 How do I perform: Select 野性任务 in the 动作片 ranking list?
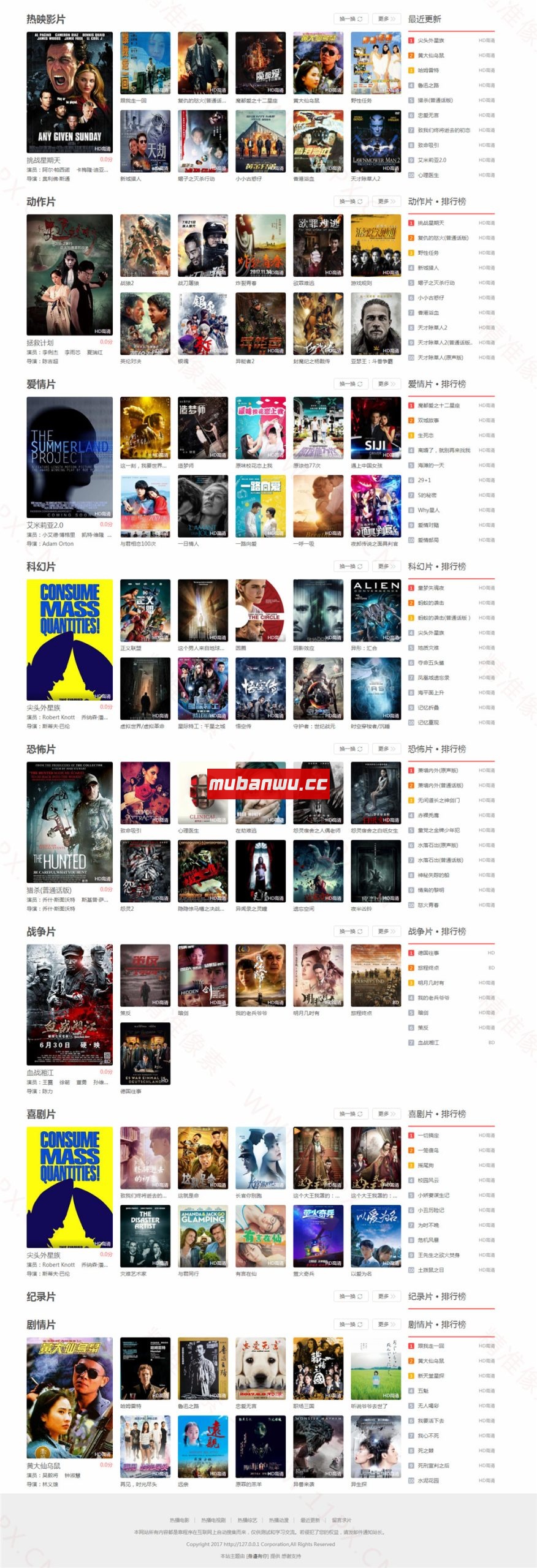coord(428,253)
